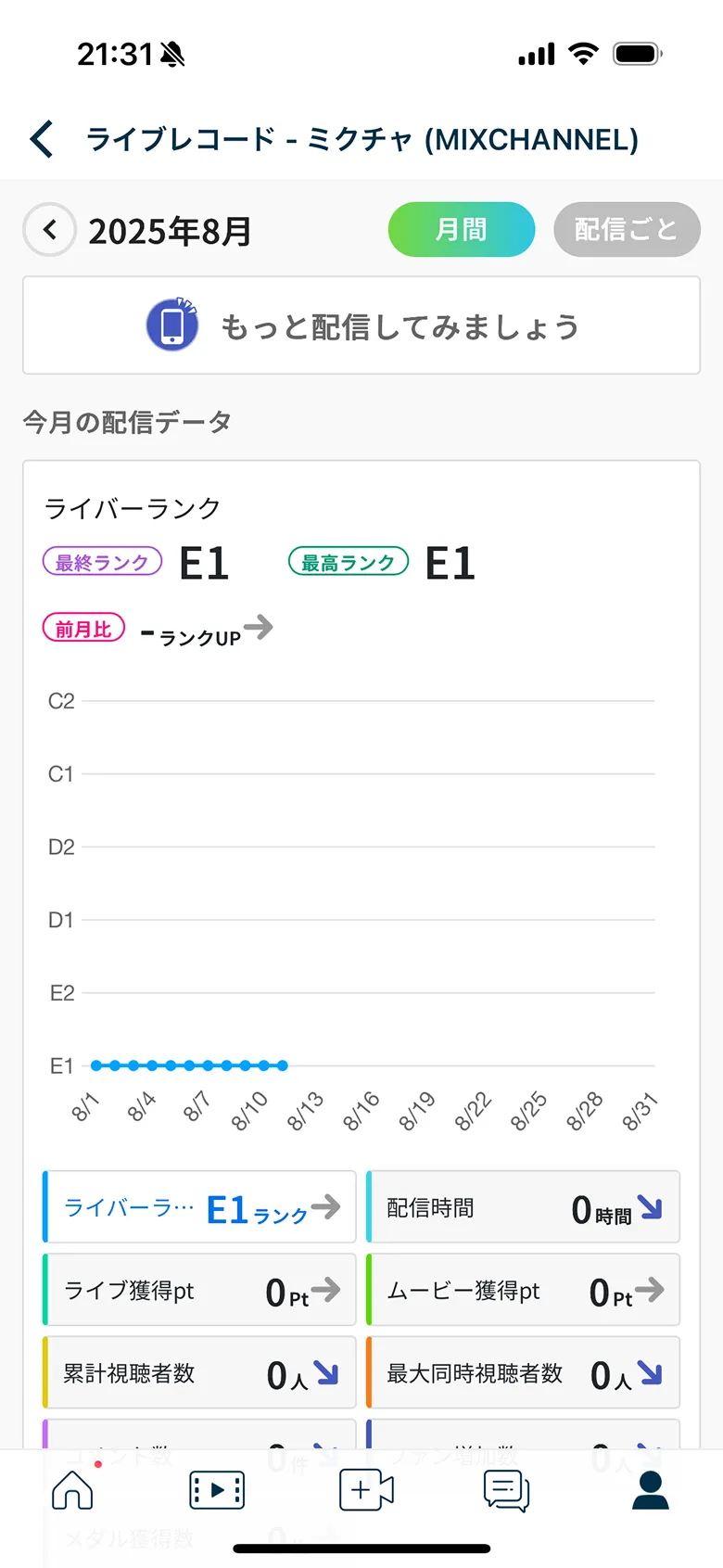
Task: Tap the 8/1 data point on the chart
Action: pos(95,1065)
